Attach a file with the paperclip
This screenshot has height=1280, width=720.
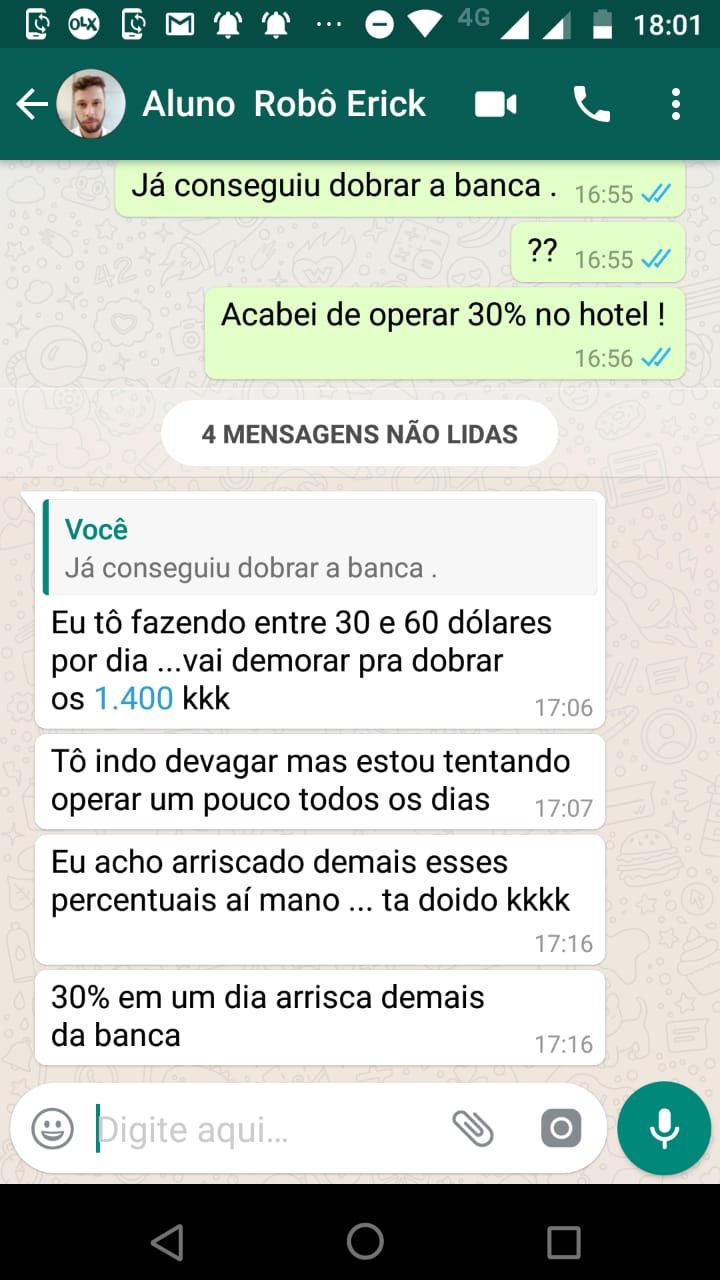click(473, 1129)
